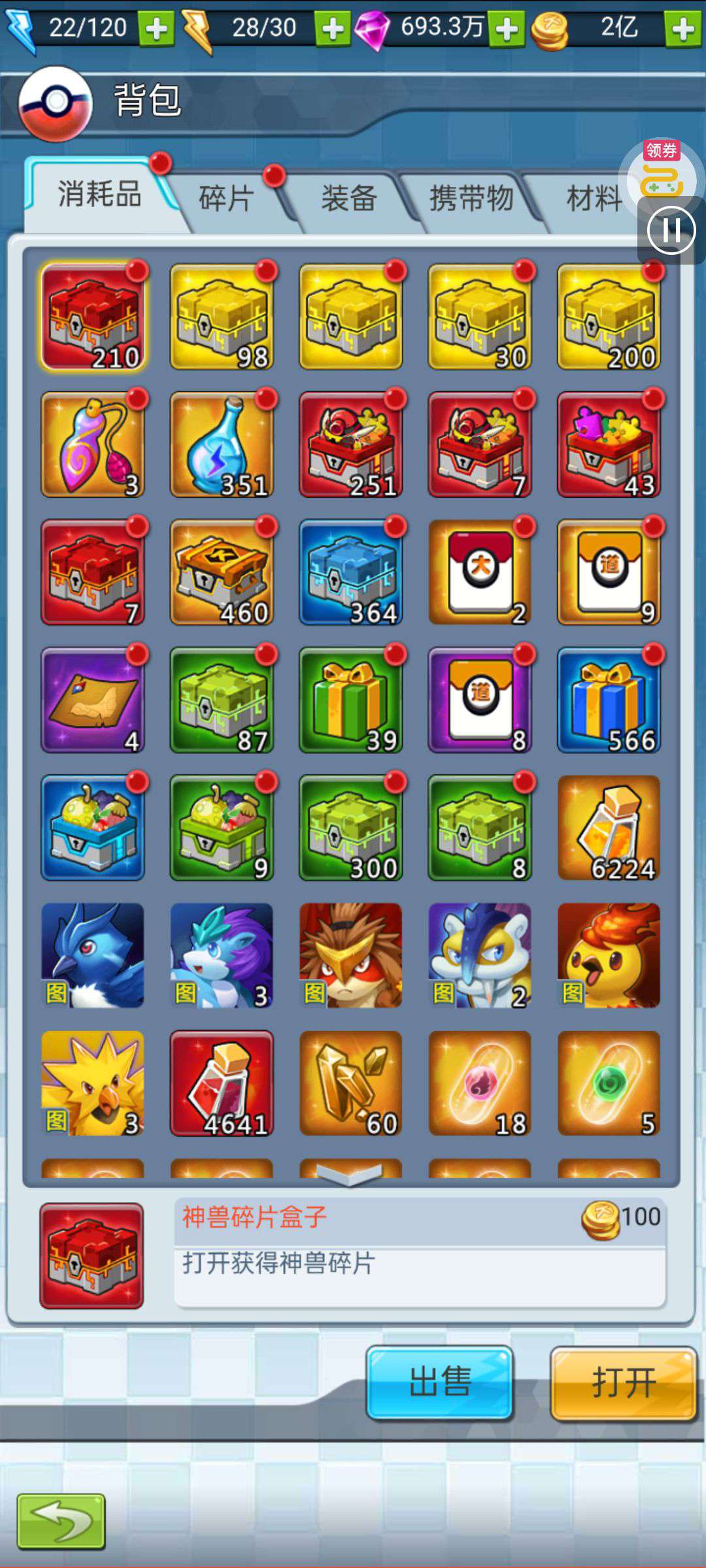Add more diamonds with the plus button
The width and height of the screenshot is (706, 1568).
(507, 29)
